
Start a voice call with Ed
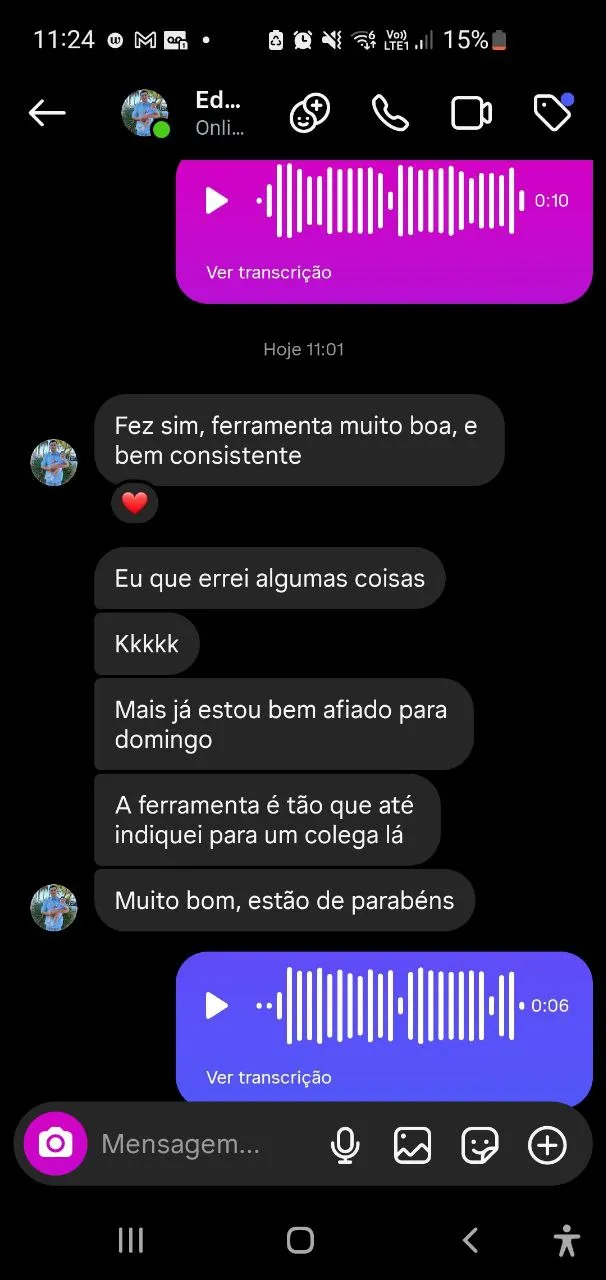[x=389, y=113]
